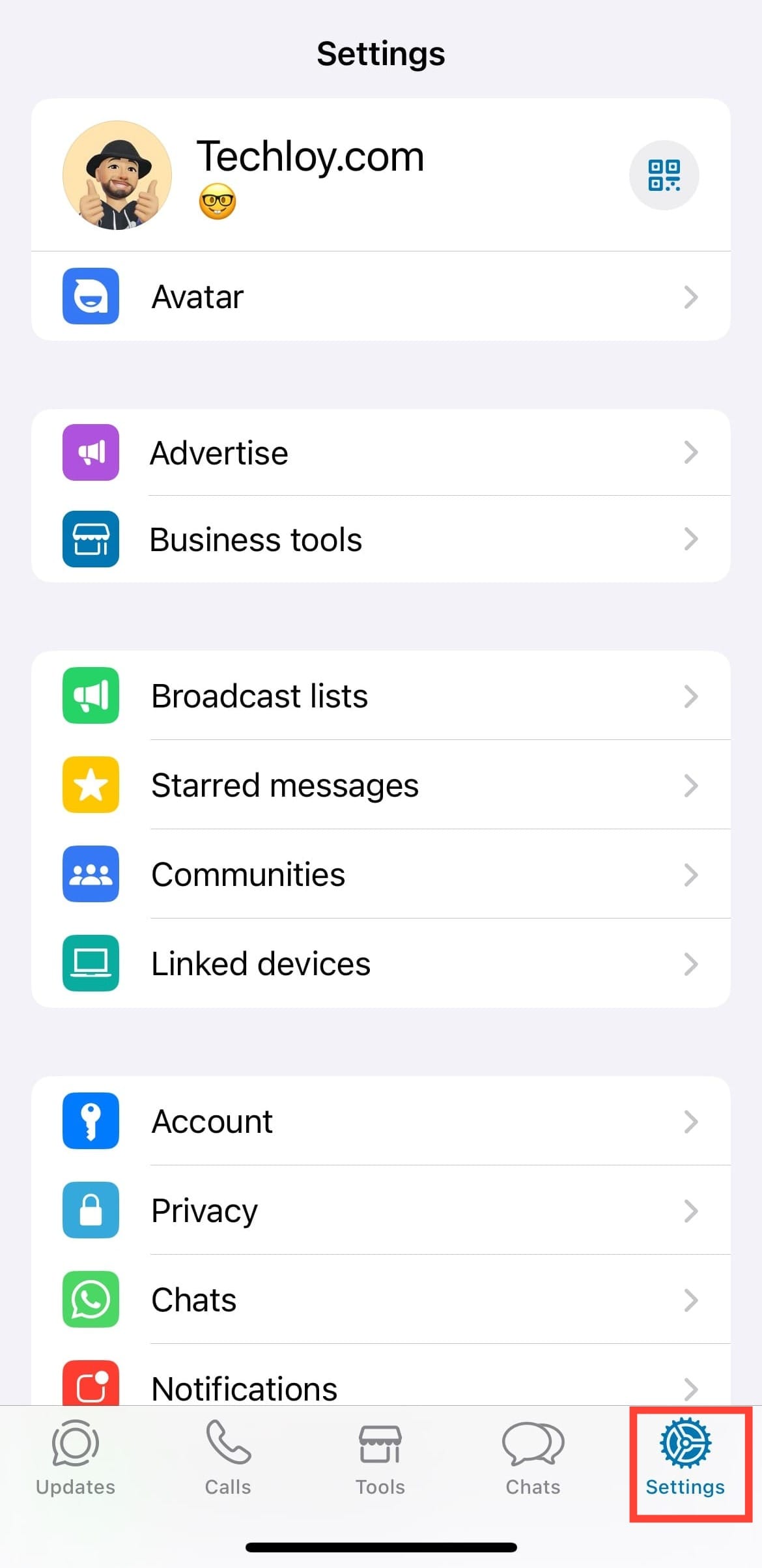The image size is (762, 1568).
Task: Open Notifications settings
Action: coord(380,1386)
